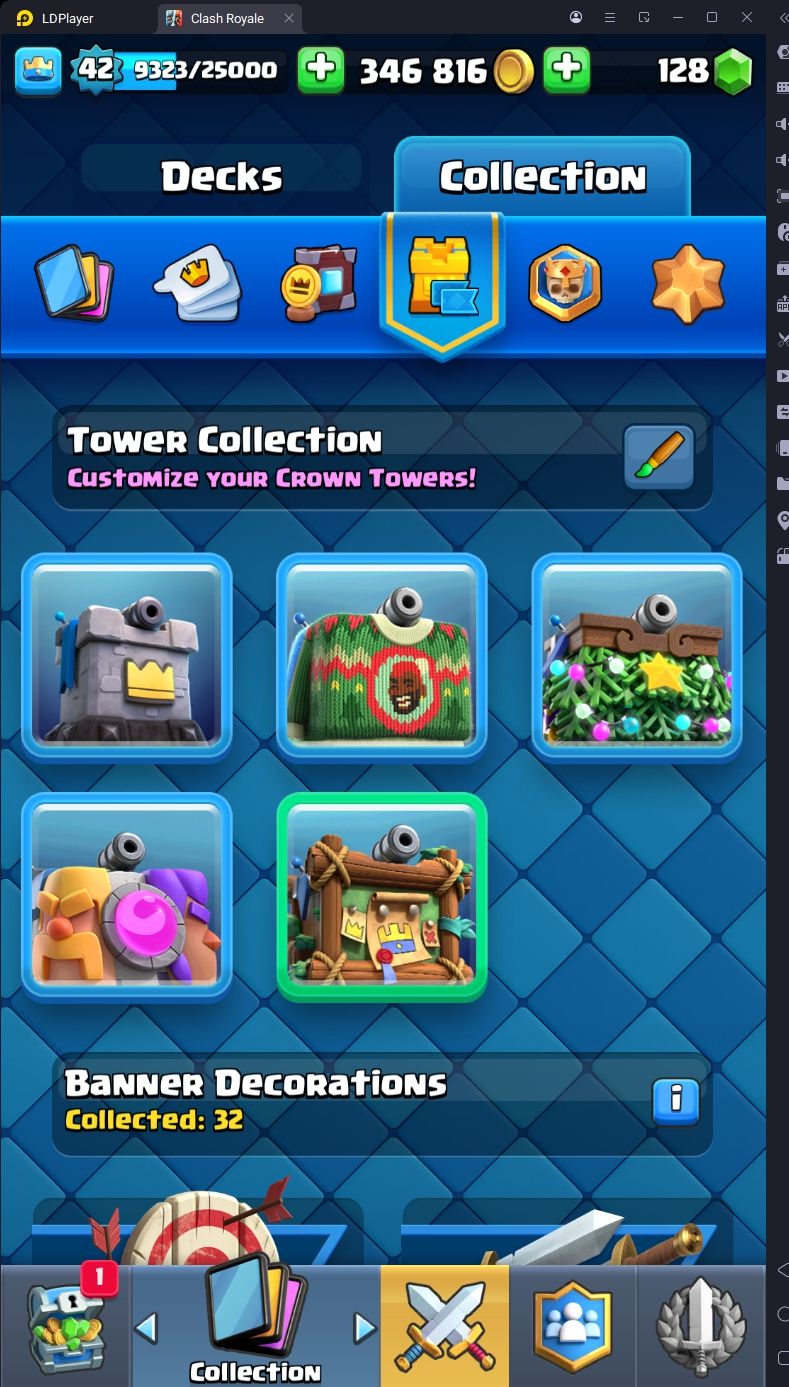
Task: Select the Christmas tree tower skin
Action: point(636,657)
